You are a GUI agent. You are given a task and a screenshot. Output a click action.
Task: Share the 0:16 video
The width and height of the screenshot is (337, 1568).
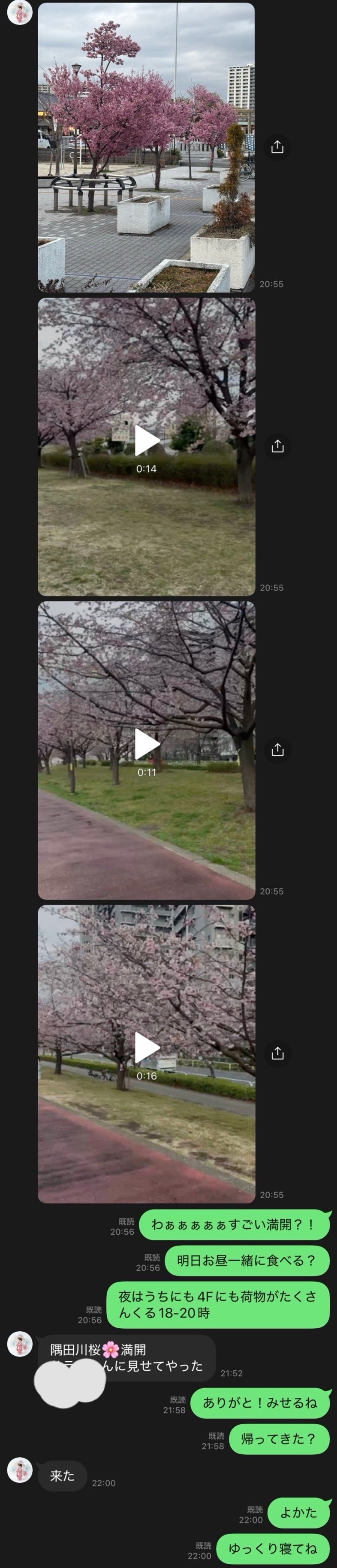pos(277,1053)
